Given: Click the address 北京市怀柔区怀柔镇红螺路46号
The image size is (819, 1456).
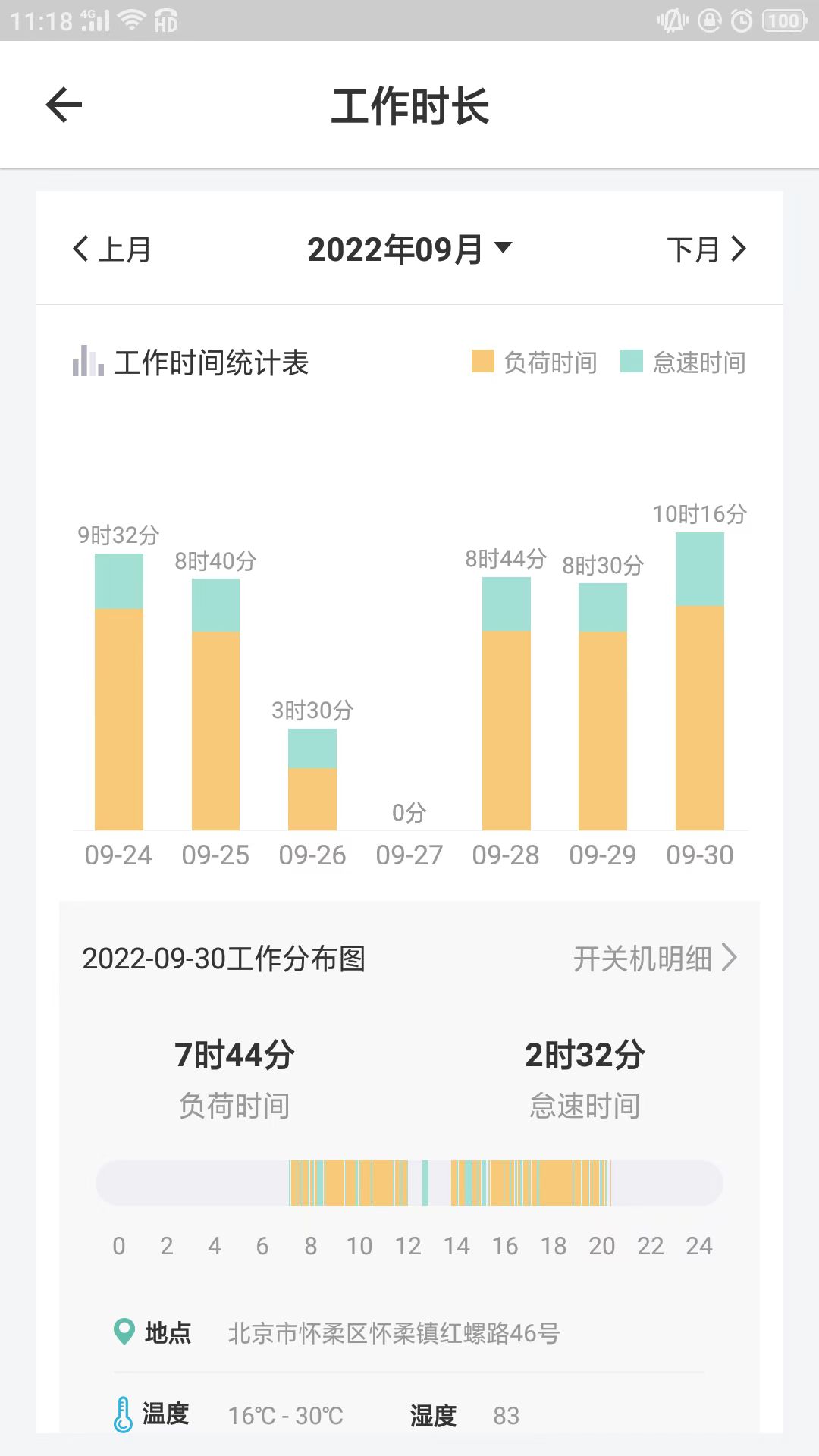Looking at the screenshot, I should coord(391,1333).
